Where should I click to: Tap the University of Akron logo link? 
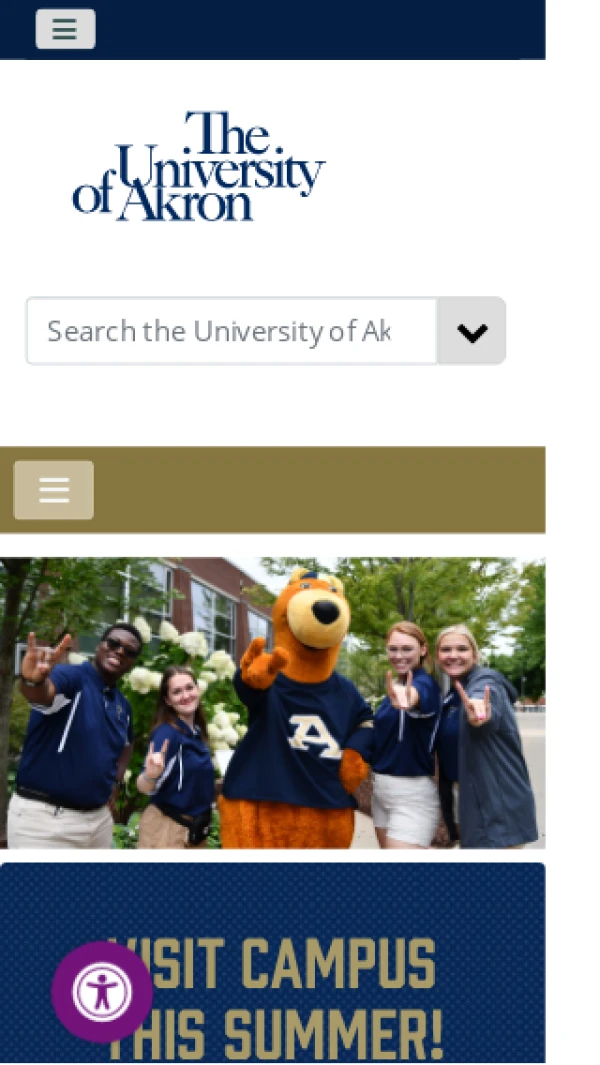pyautogui.click(x=199, y=166)
